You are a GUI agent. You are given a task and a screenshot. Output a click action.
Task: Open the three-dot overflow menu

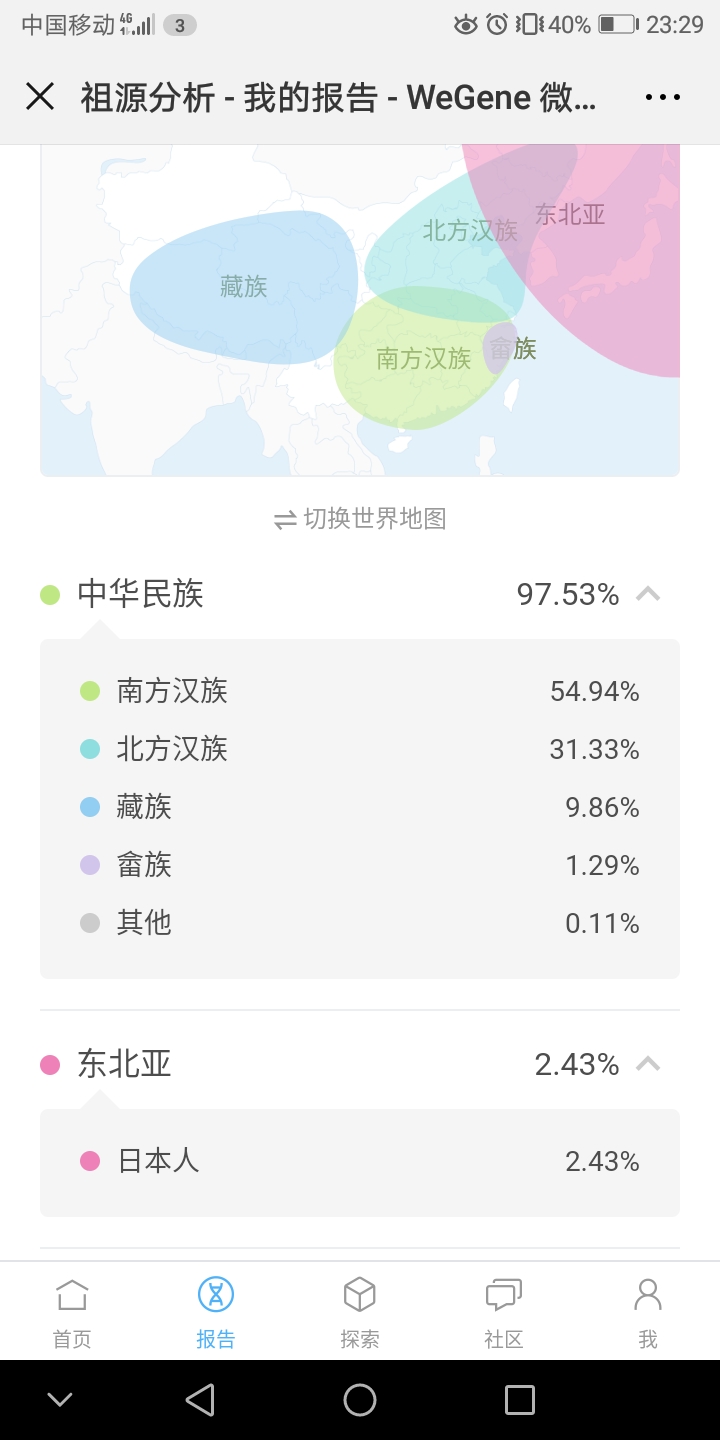(663, 97)
